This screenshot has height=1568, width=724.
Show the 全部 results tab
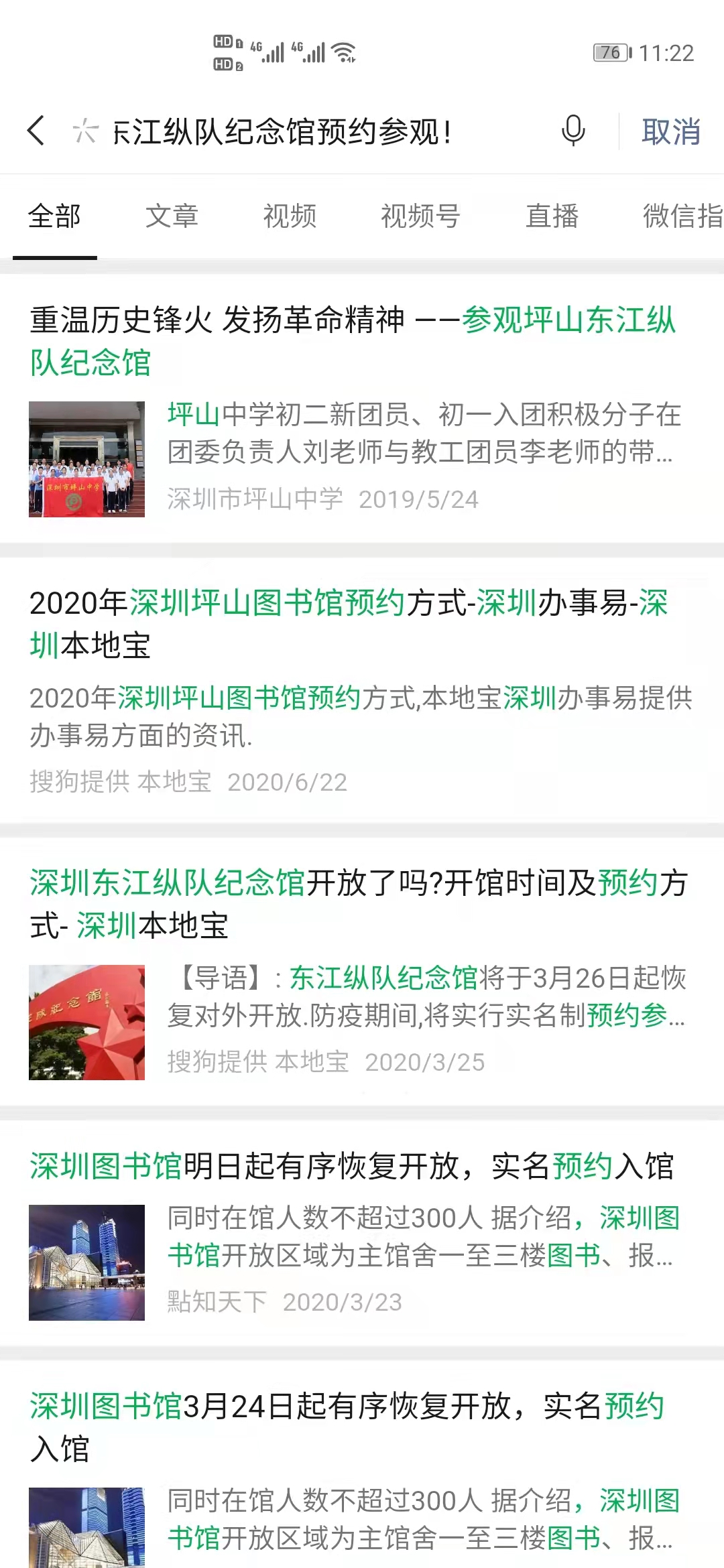(54, 216)
